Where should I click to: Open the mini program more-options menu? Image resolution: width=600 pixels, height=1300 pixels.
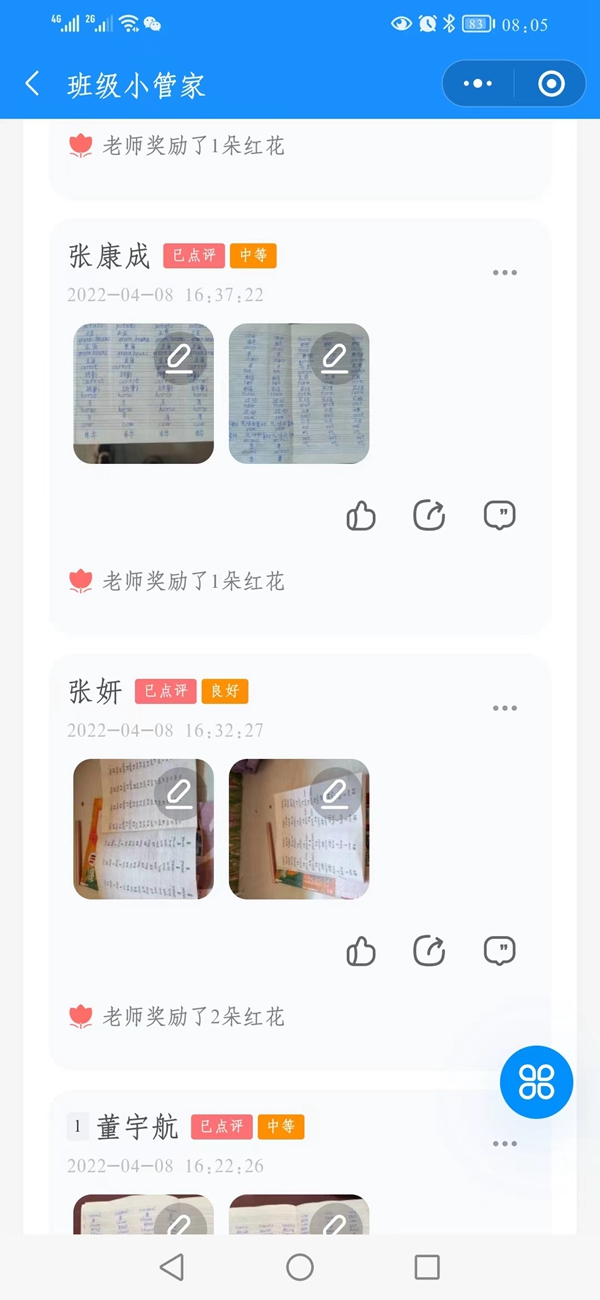tap(478, 84)
